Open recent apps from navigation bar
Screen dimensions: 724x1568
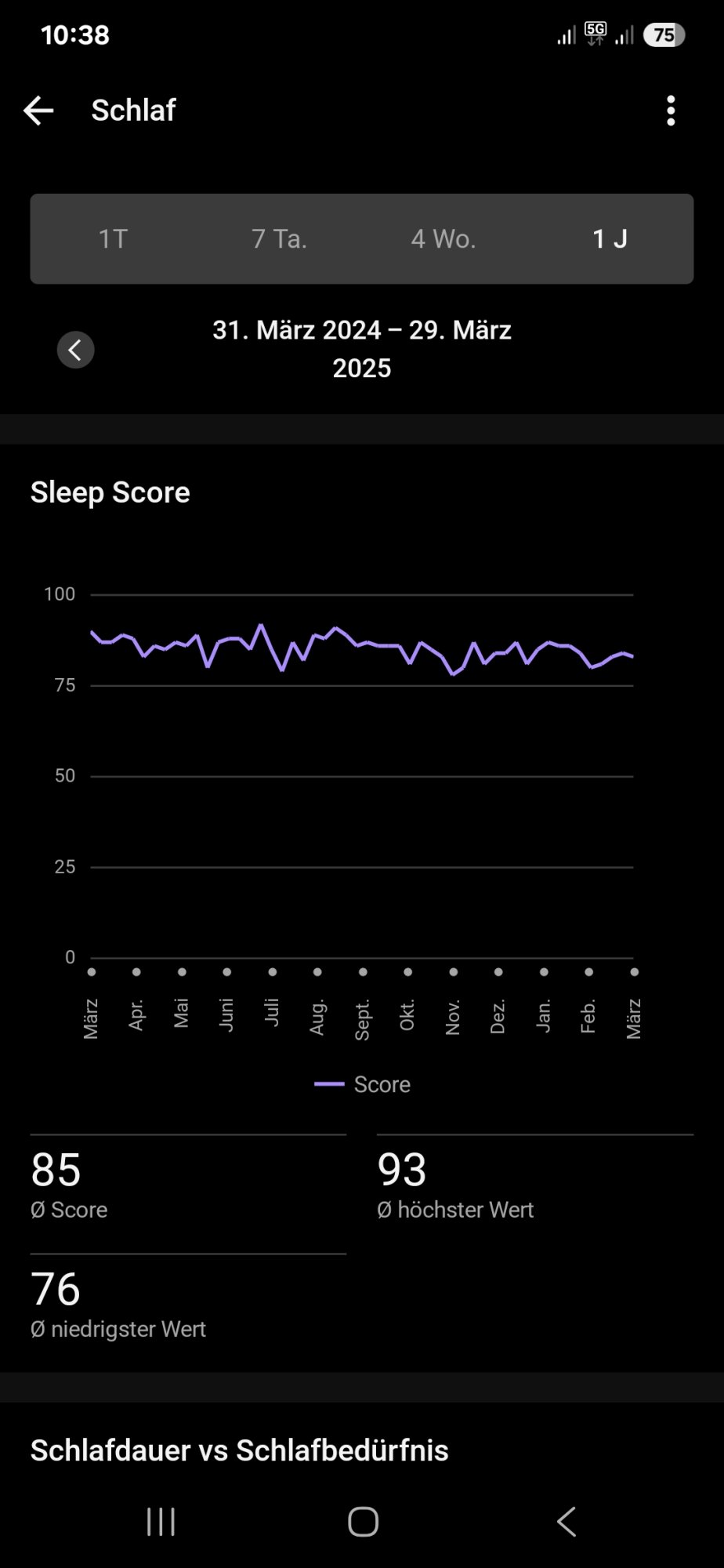pyautogui.click(x=161, y=1522)
